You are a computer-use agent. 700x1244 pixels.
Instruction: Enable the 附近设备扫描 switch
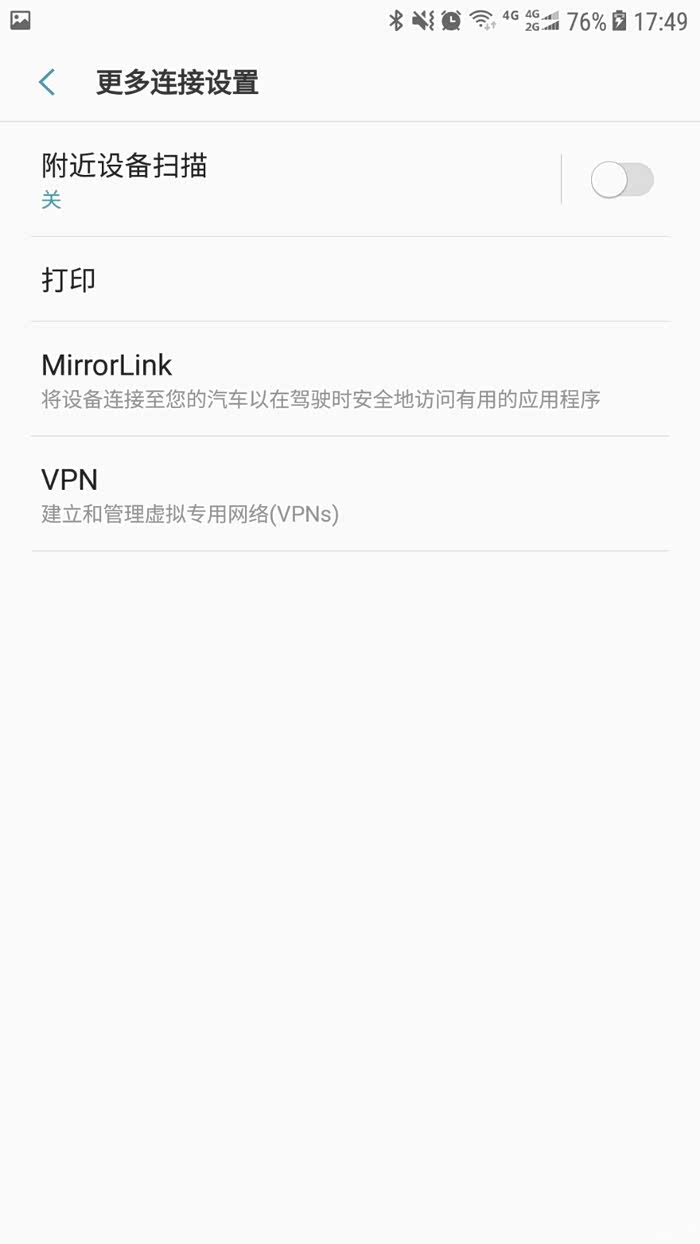coord(621,180)
